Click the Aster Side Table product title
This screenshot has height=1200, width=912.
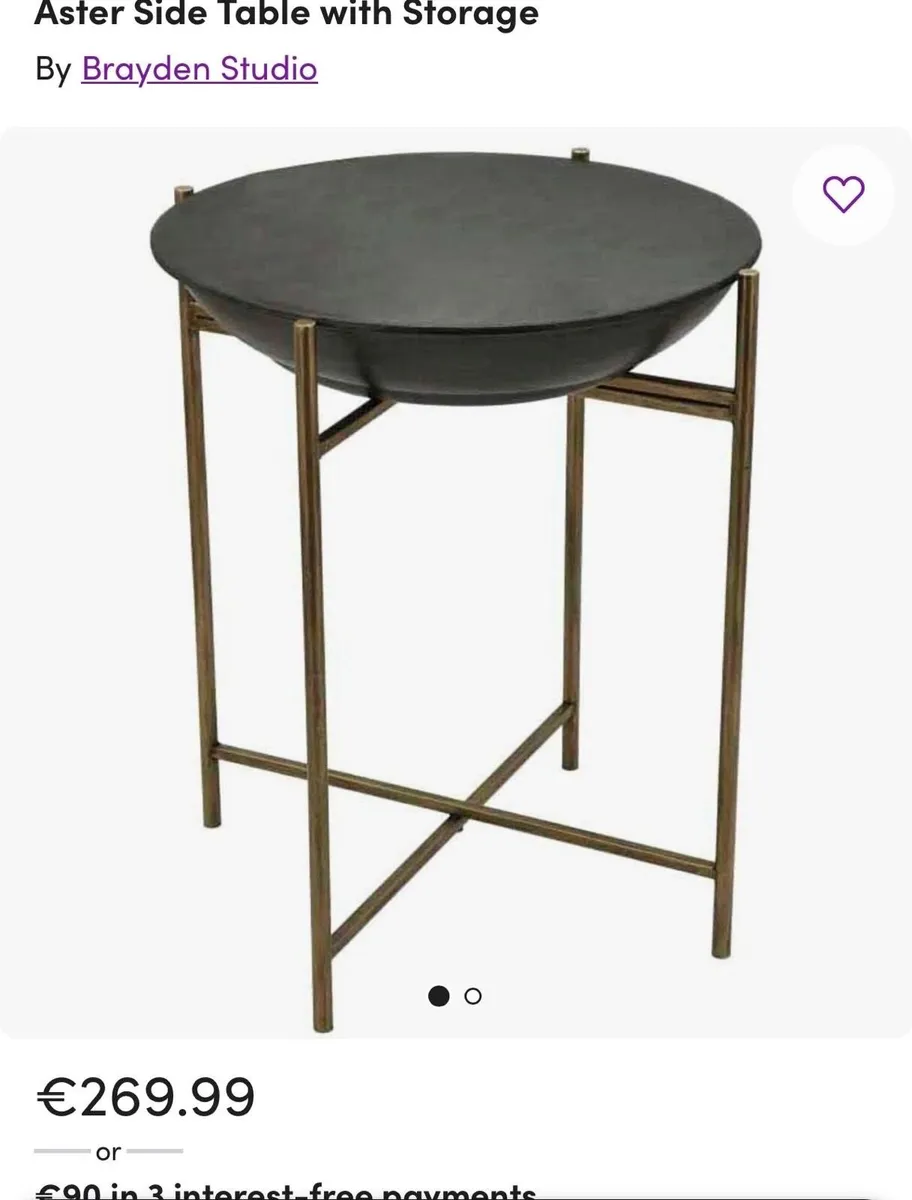285,14
